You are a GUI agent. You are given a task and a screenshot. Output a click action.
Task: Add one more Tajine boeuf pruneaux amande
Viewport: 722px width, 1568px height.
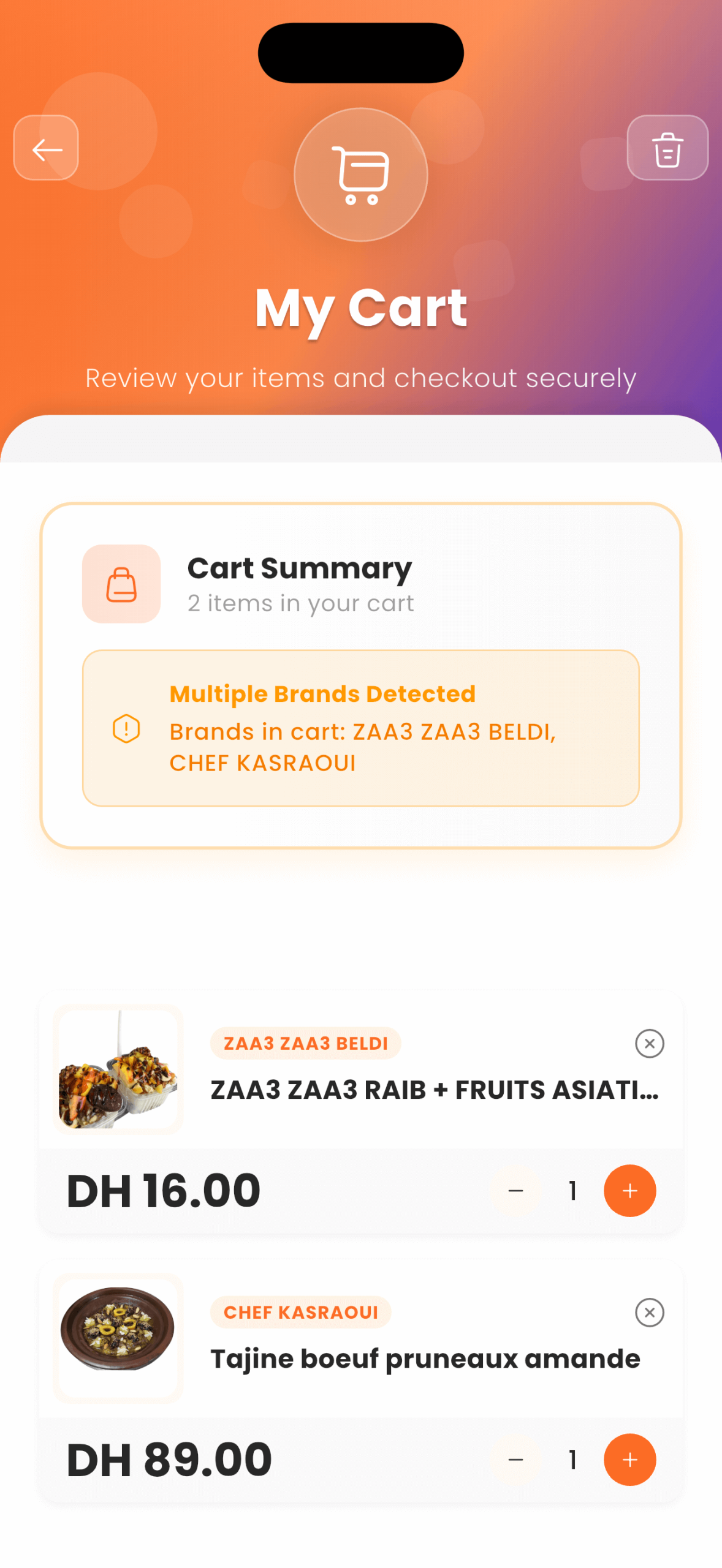tap(629, 1459)
